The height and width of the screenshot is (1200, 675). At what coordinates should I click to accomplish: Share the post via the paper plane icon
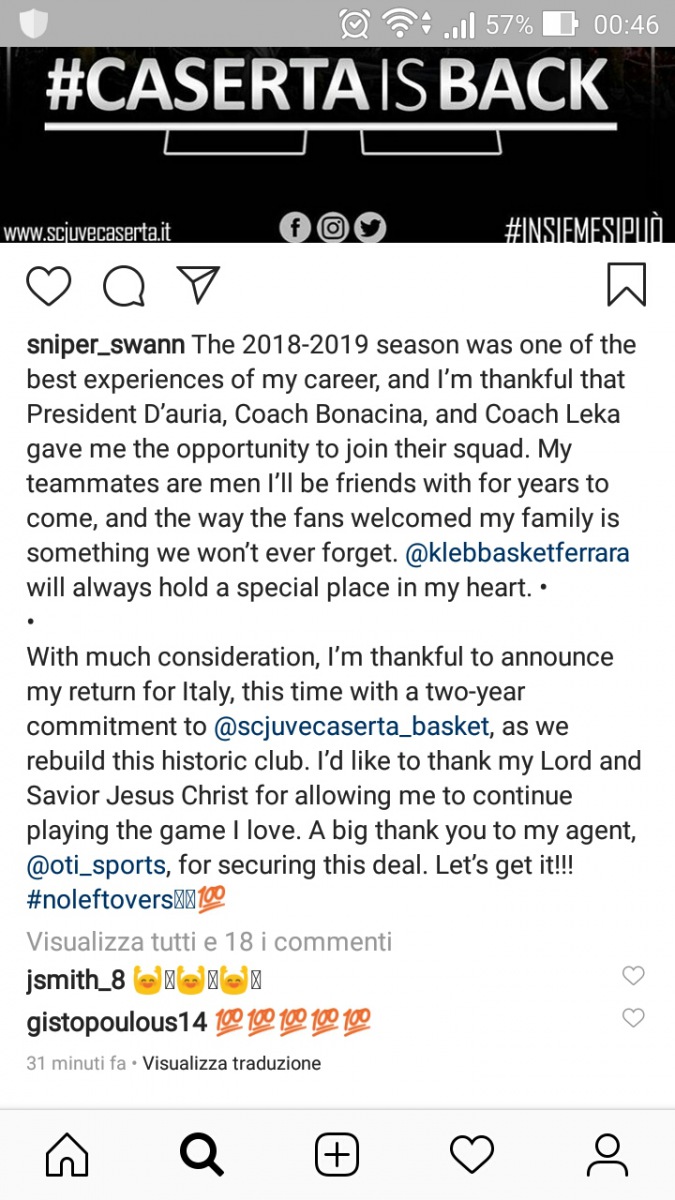coord(198,285)
